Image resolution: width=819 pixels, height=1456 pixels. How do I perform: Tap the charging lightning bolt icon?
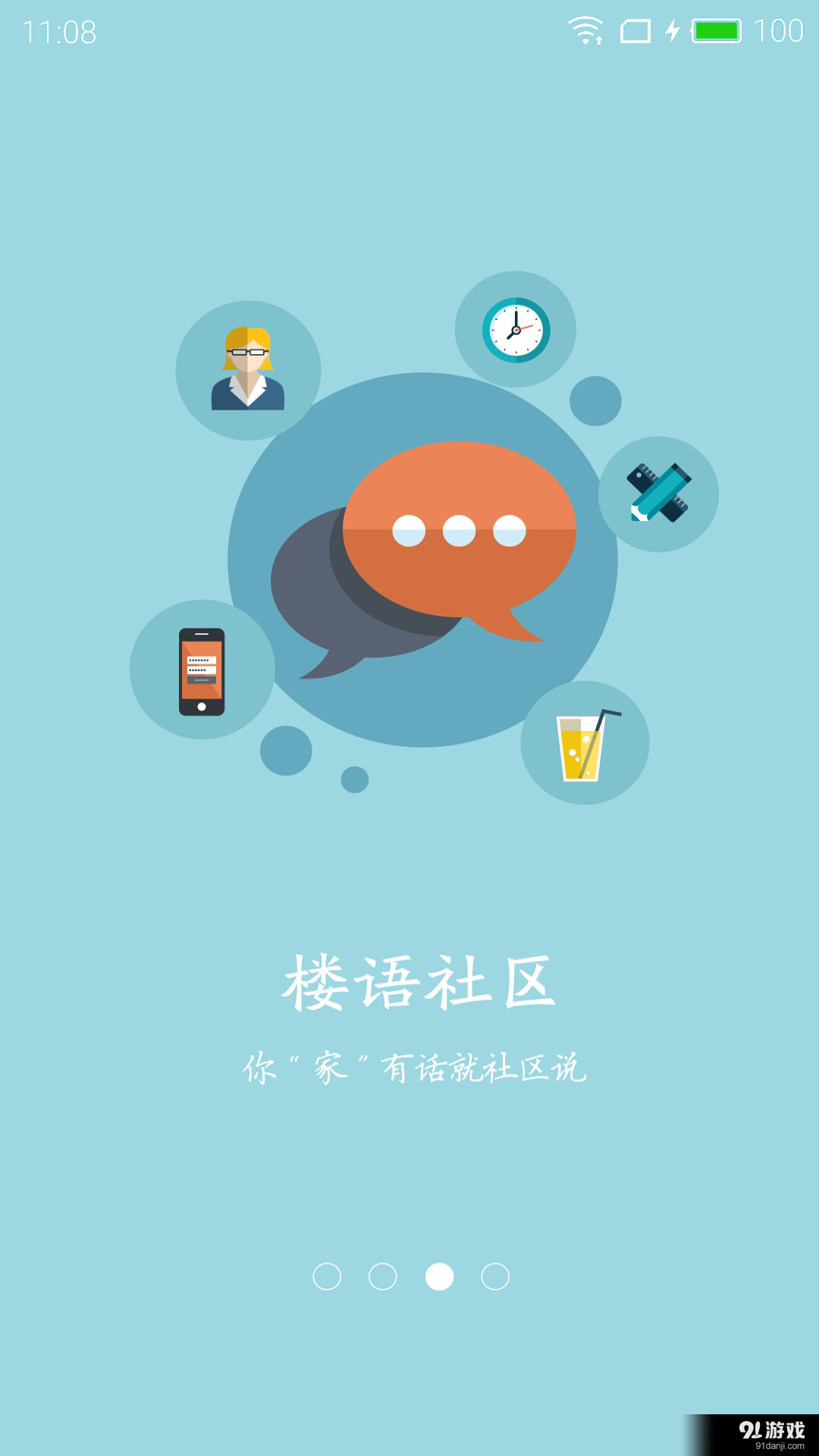pos(671,30)
